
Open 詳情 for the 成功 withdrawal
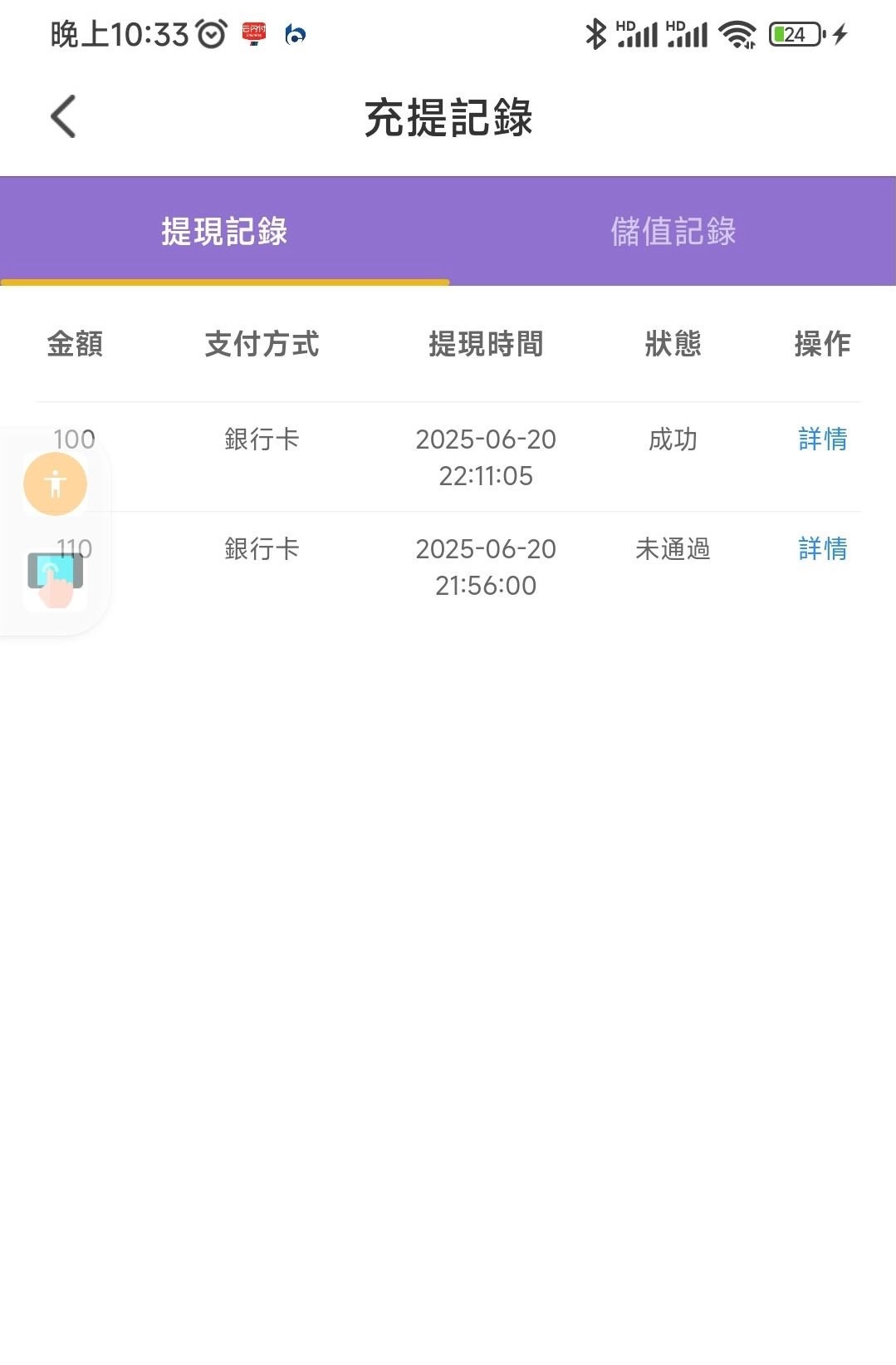(822, 439)
